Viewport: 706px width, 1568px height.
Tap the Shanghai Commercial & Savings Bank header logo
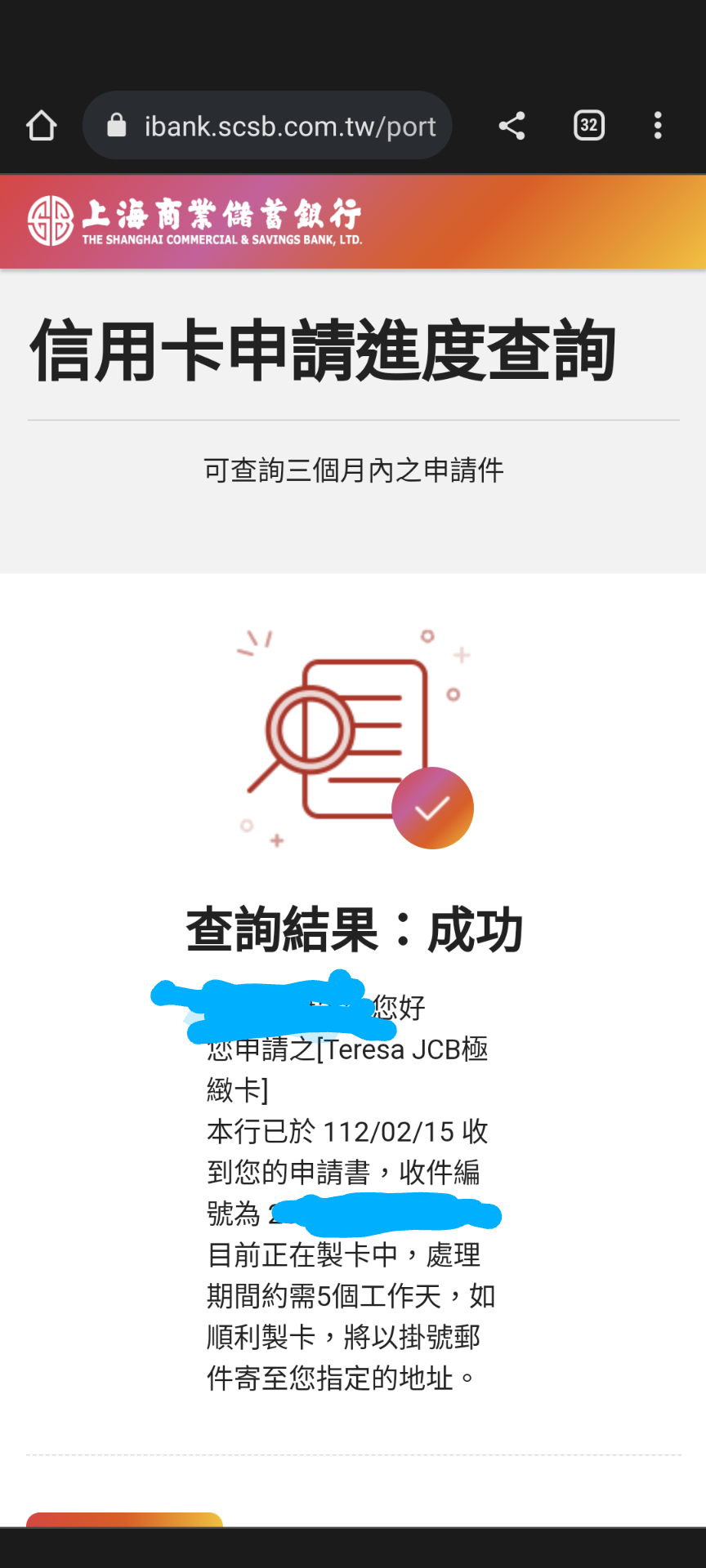click(194, 220)
